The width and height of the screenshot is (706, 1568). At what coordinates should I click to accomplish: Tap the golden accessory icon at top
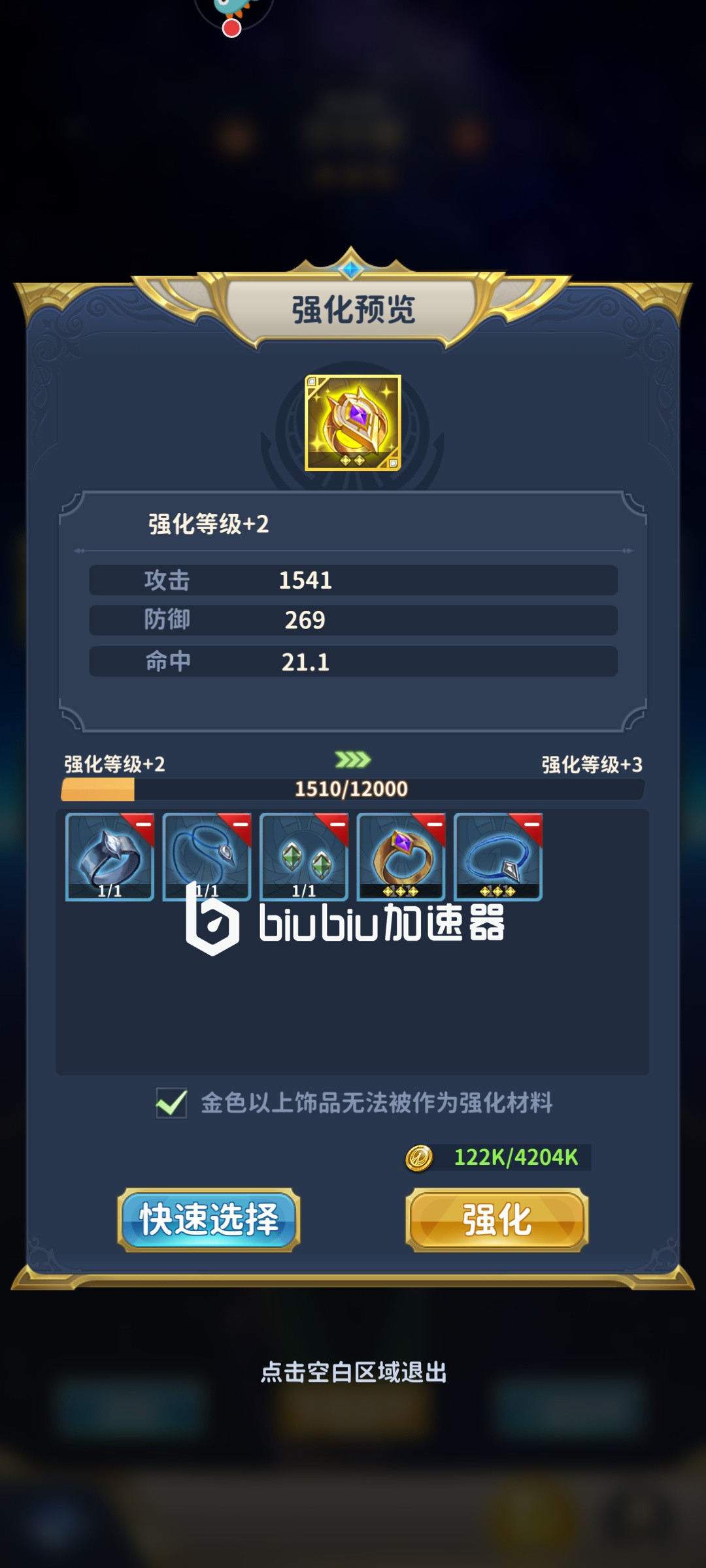coord(353,423)
